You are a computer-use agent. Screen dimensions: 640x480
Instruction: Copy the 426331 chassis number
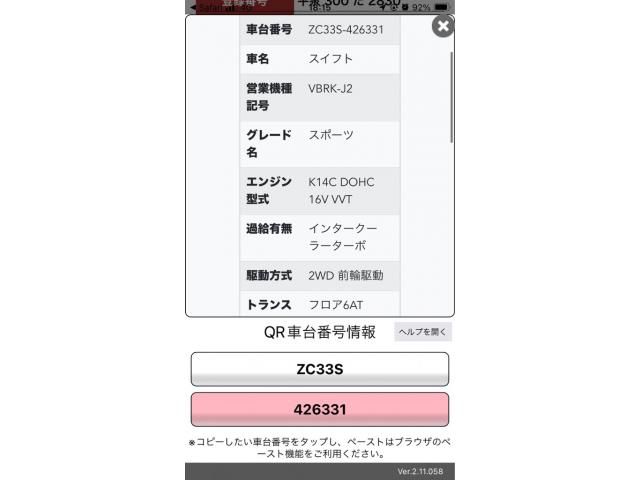[319, 409]
